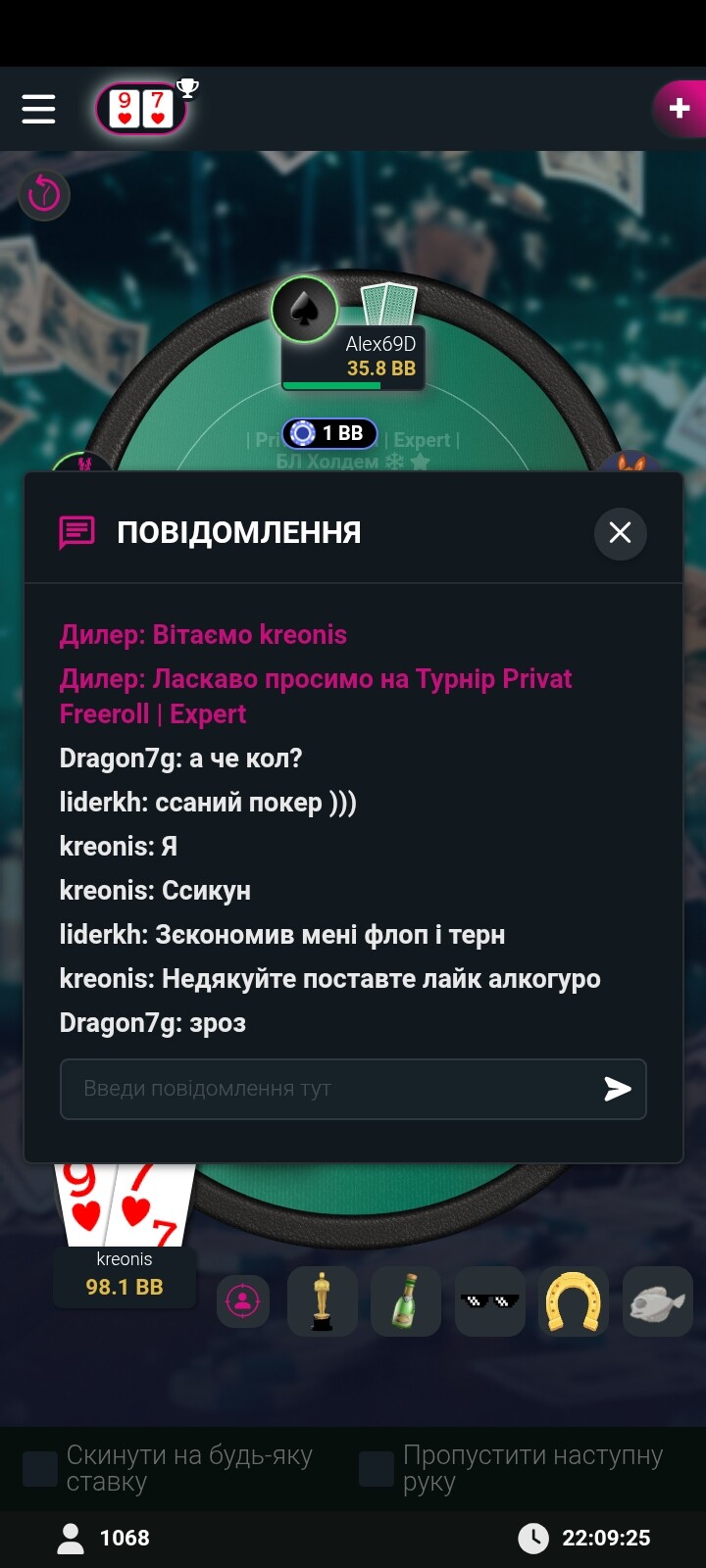Check Скинути на будь-яку ставку
Image resolution: width=706 pixels, height=1568 pixels.
(x=40, y=1469)
